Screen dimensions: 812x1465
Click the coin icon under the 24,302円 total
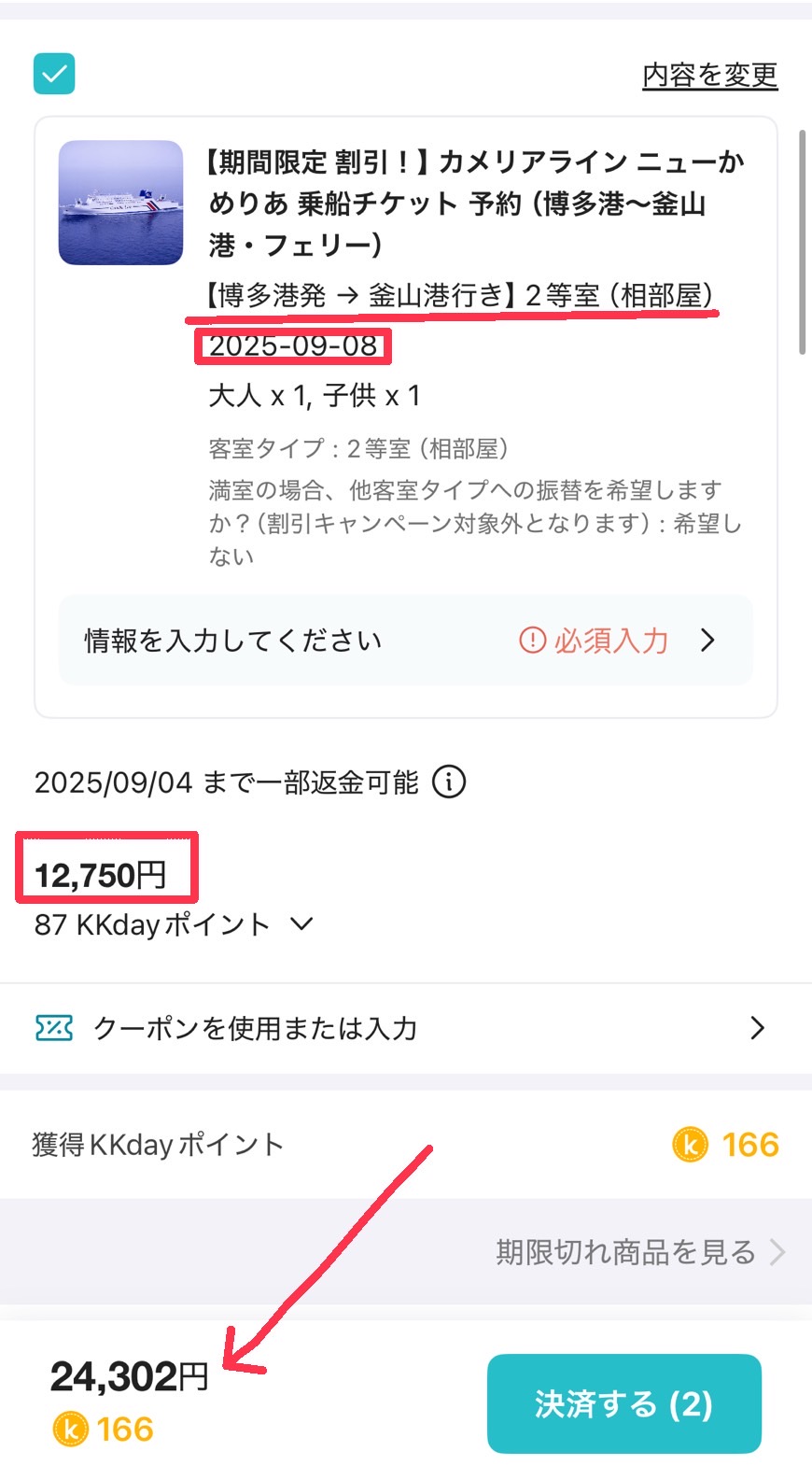pos(68,1429)
